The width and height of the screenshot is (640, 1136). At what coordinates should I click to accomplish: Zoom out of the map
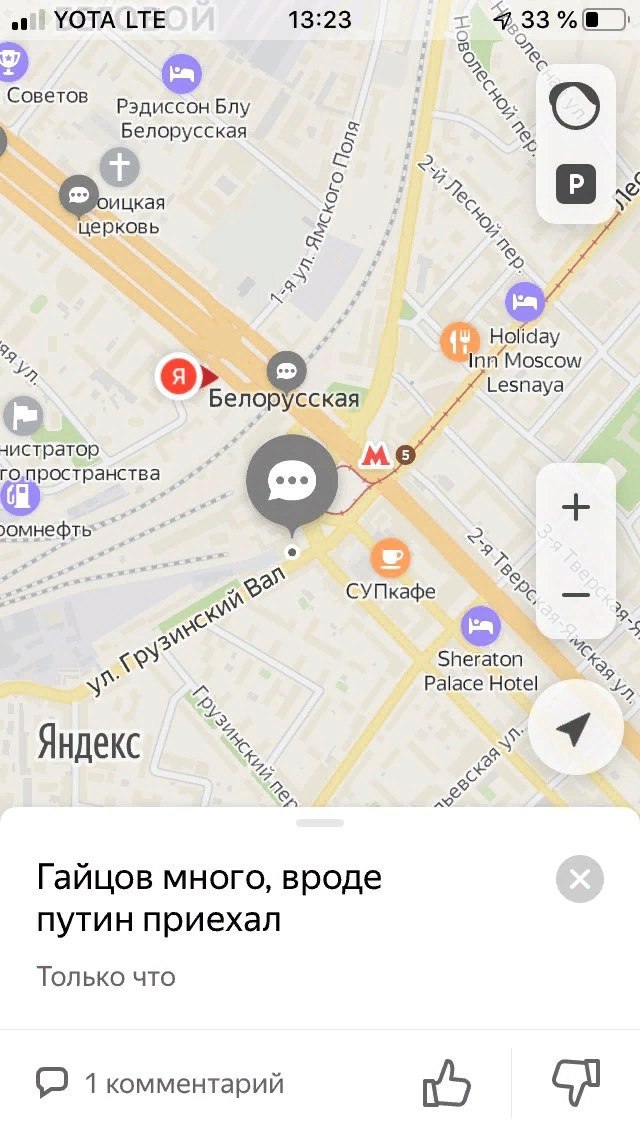pyautogui.click(x=576, y=595)
